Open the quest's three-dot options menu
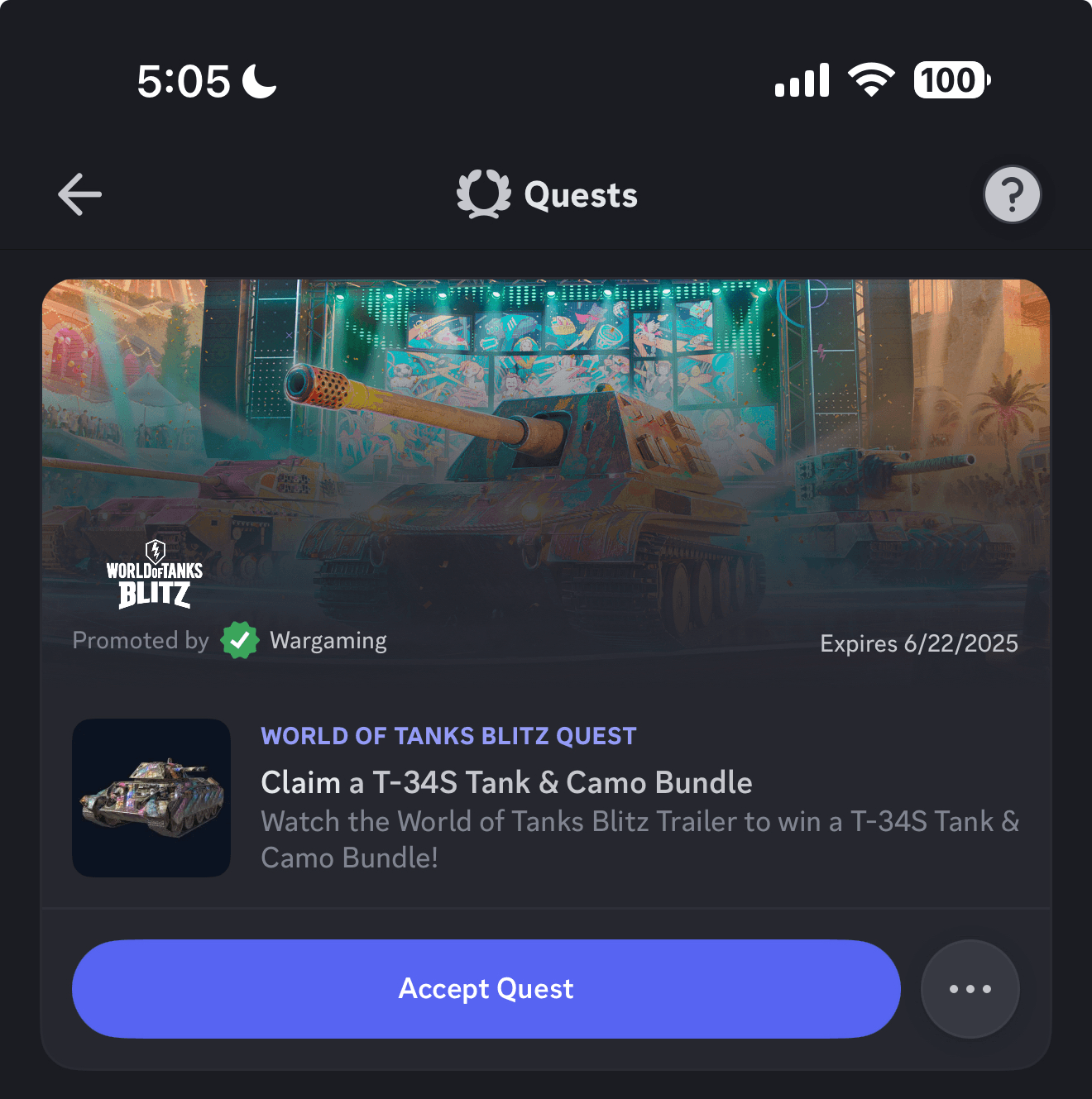 click(x=970, y=988)
